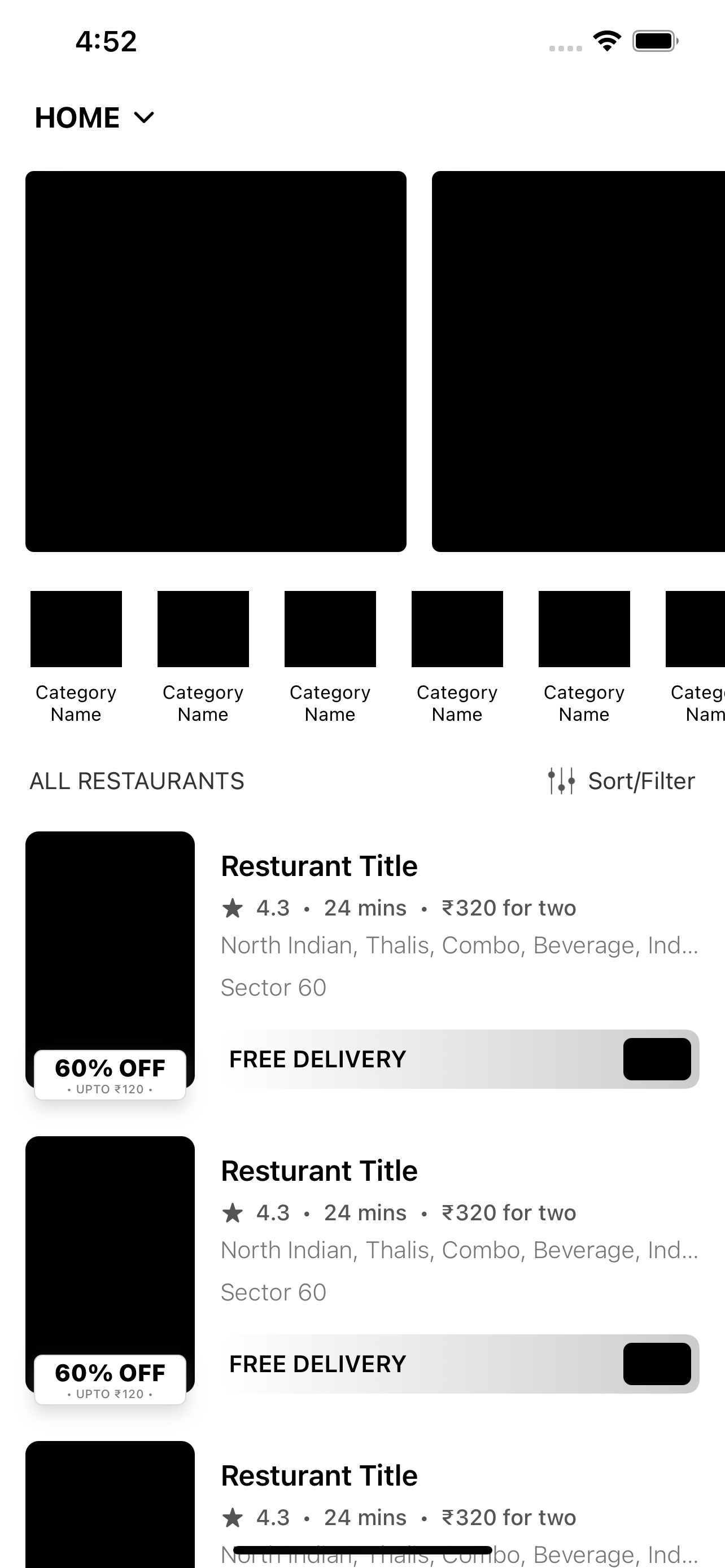Open the Sort/Filter options
725x1568 pixels.
click(622, 781)
